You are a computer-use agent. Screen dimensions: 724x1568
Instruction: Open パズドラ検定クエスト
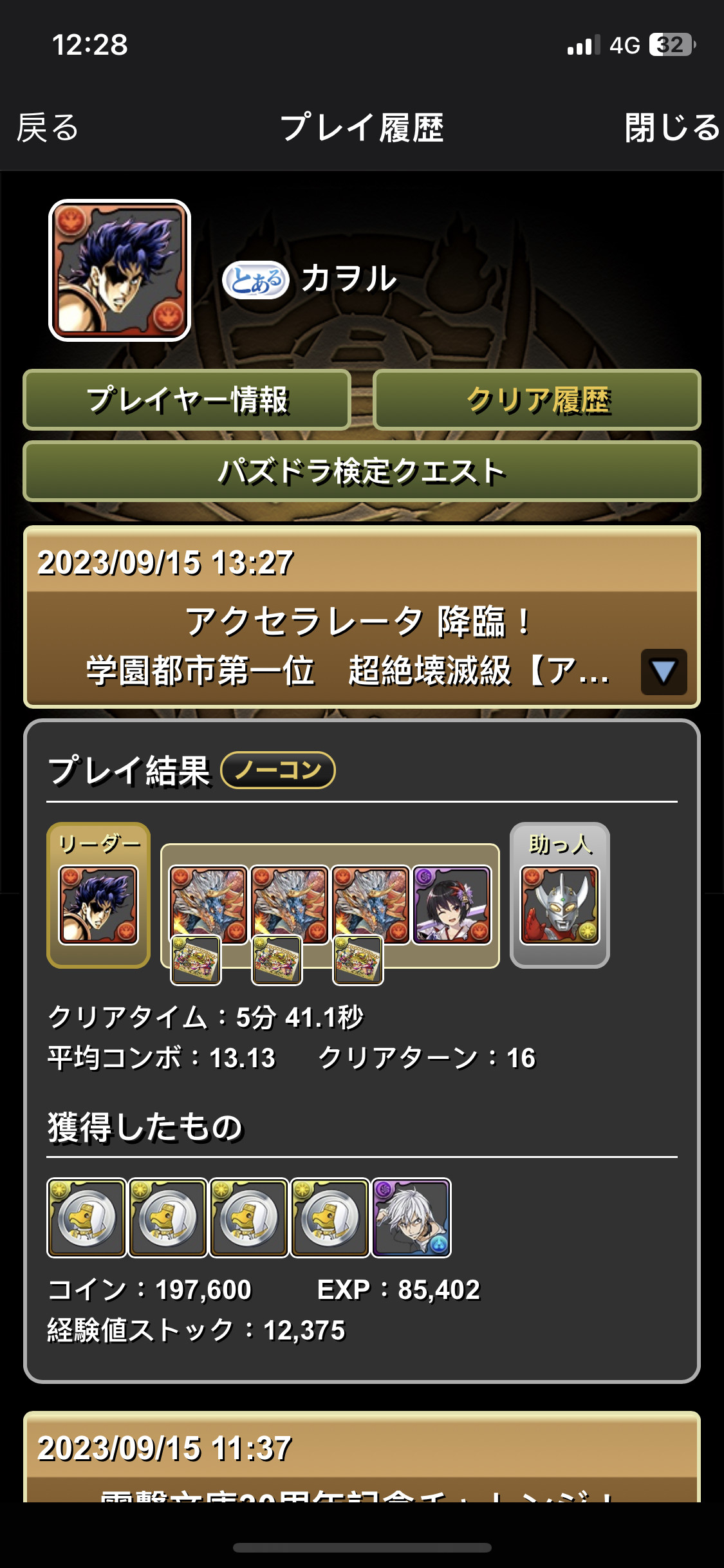tap(362, 471)
